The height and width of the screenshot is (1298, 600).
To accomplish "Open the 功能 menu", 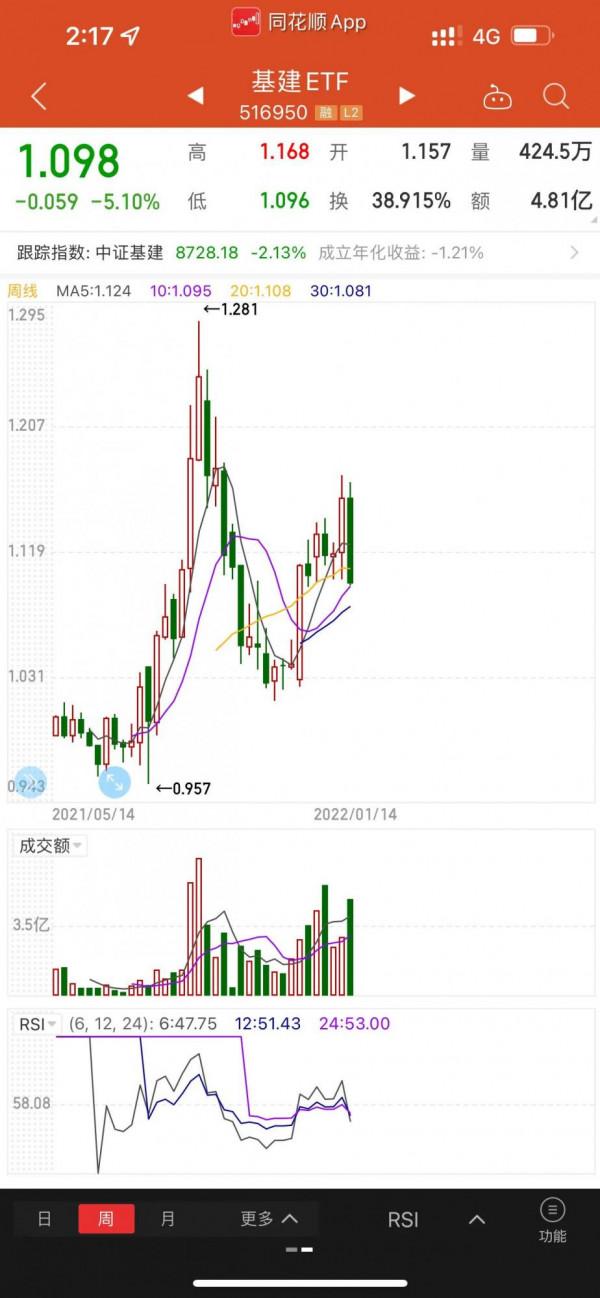I will click(552, 1220).
